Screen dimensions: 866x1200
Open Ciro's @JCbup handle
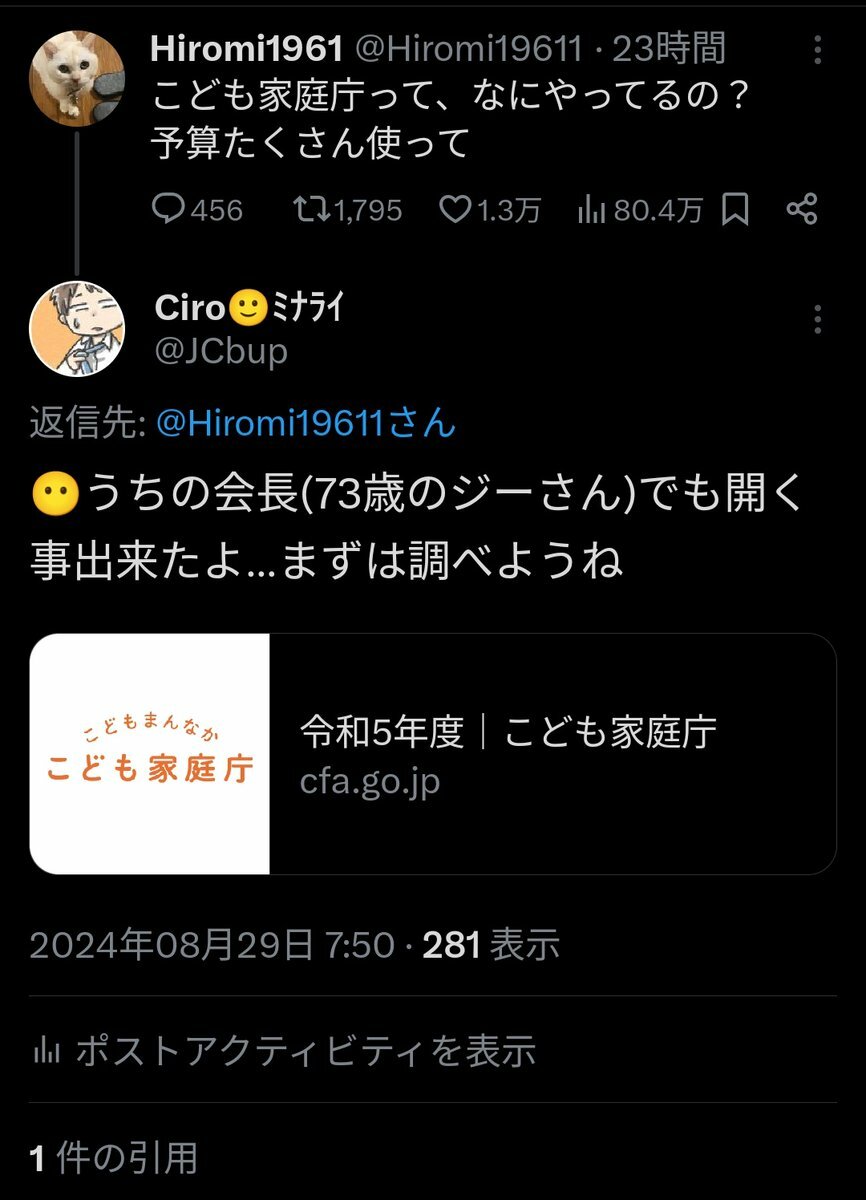[221, 351]
